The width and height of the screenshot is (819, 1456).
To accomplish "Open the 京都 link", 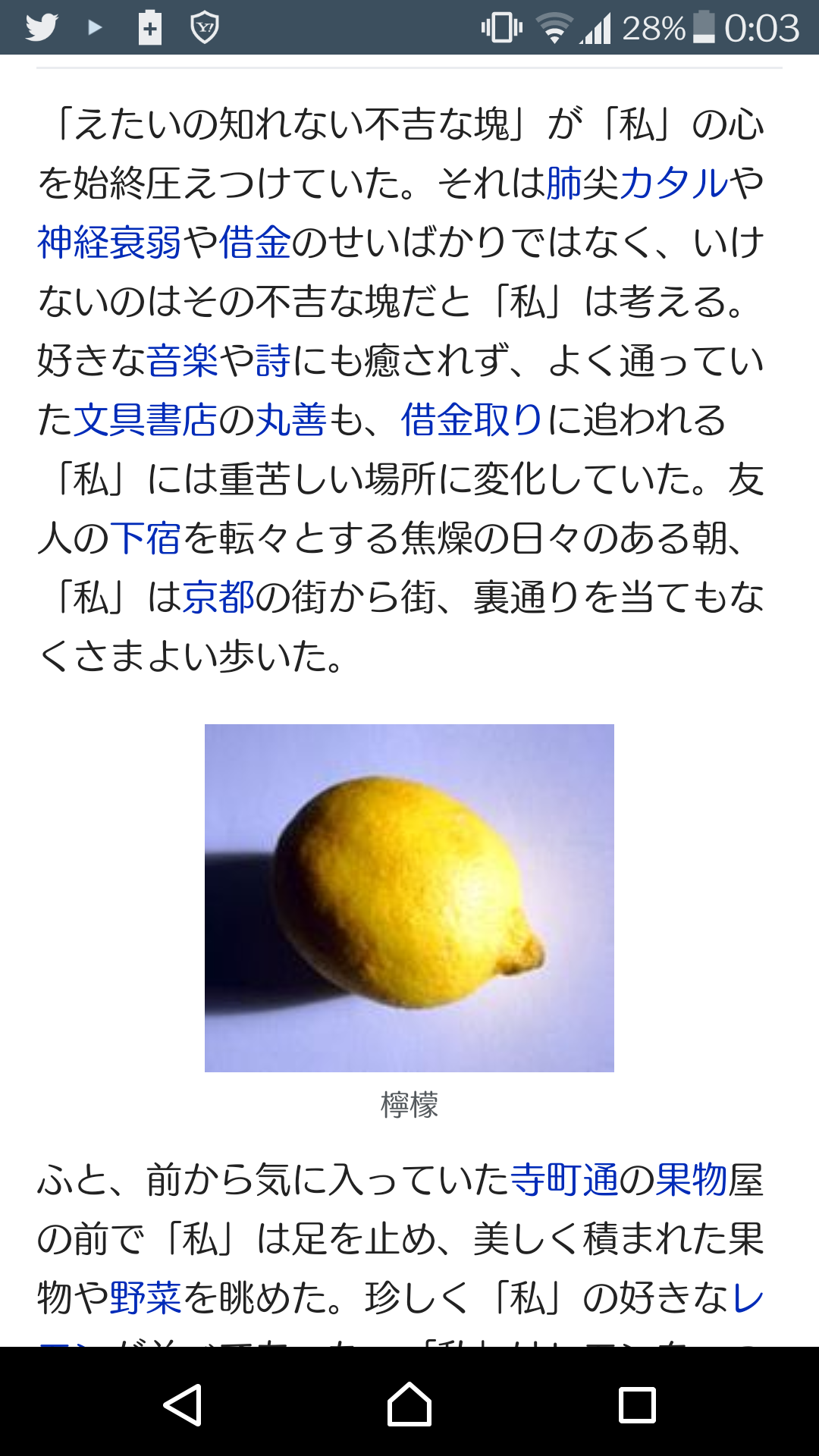I will coord(218,598).
